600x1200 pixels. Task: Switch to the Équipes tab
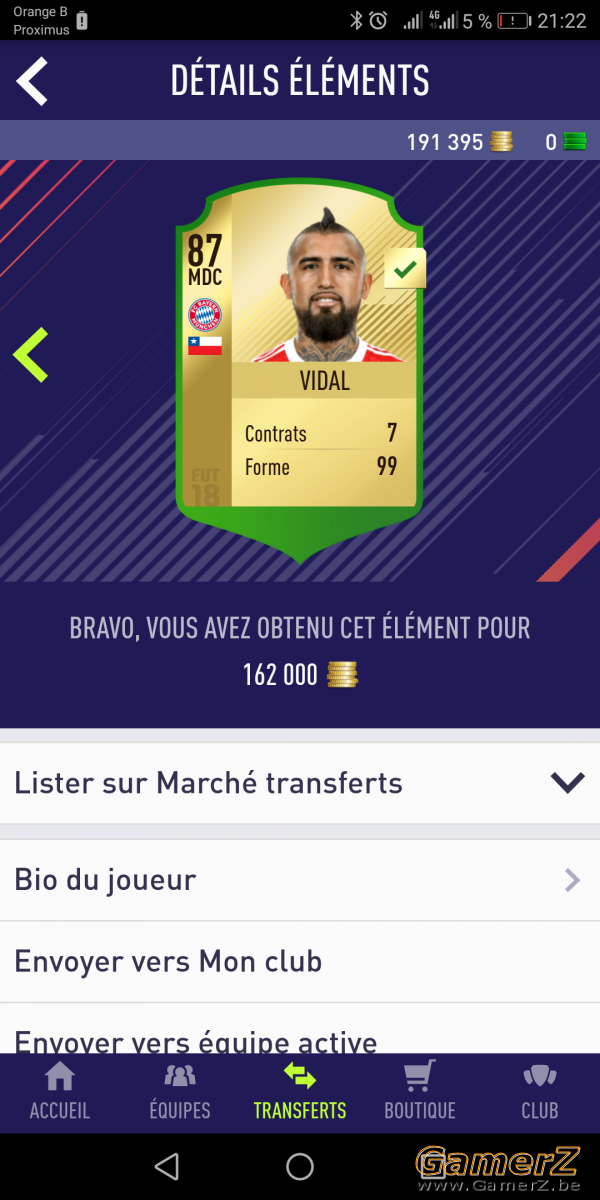tap(180, 1092)
